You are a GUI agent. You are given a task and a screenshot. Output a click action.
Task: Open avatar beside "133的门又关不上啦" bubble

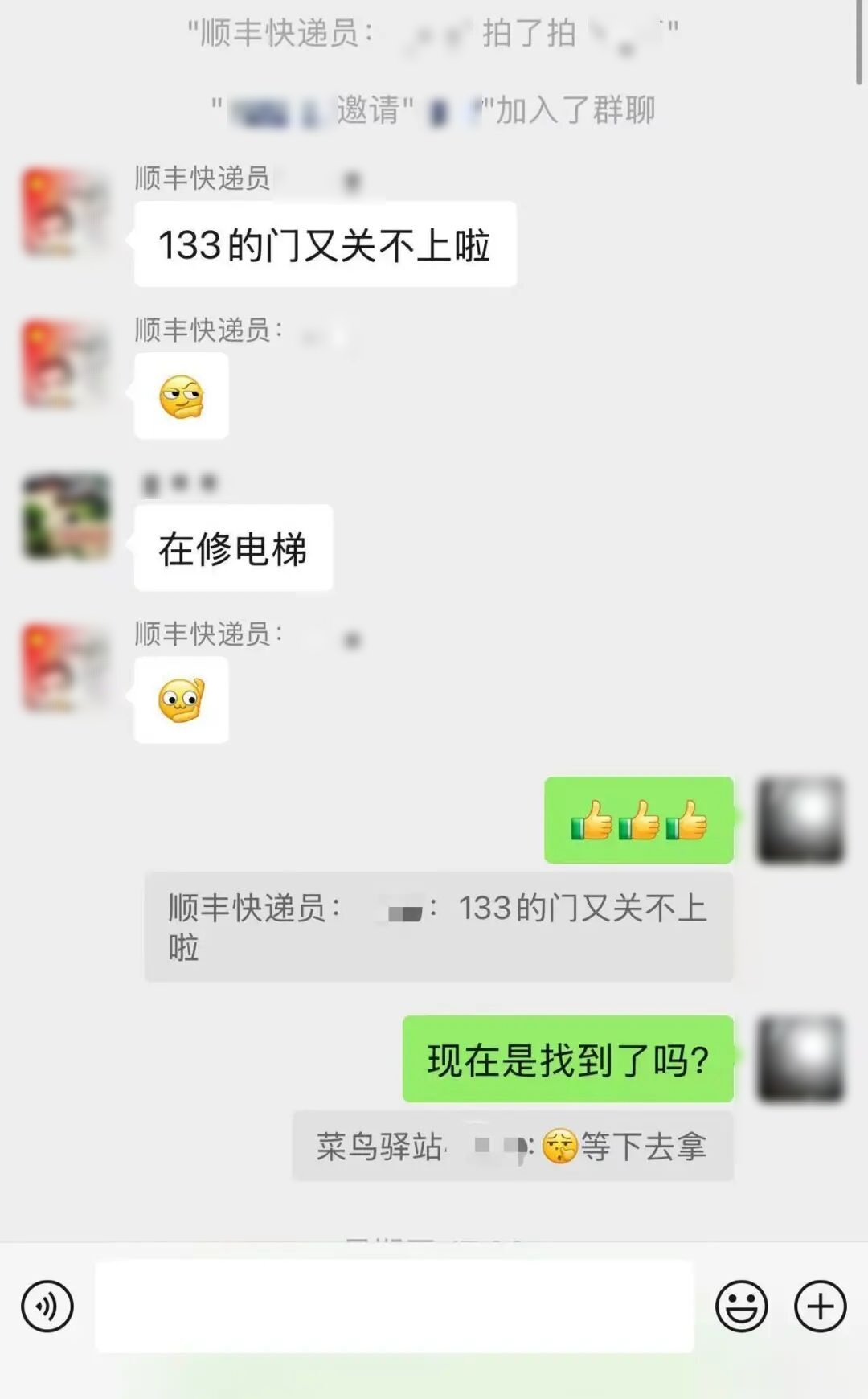66,212
